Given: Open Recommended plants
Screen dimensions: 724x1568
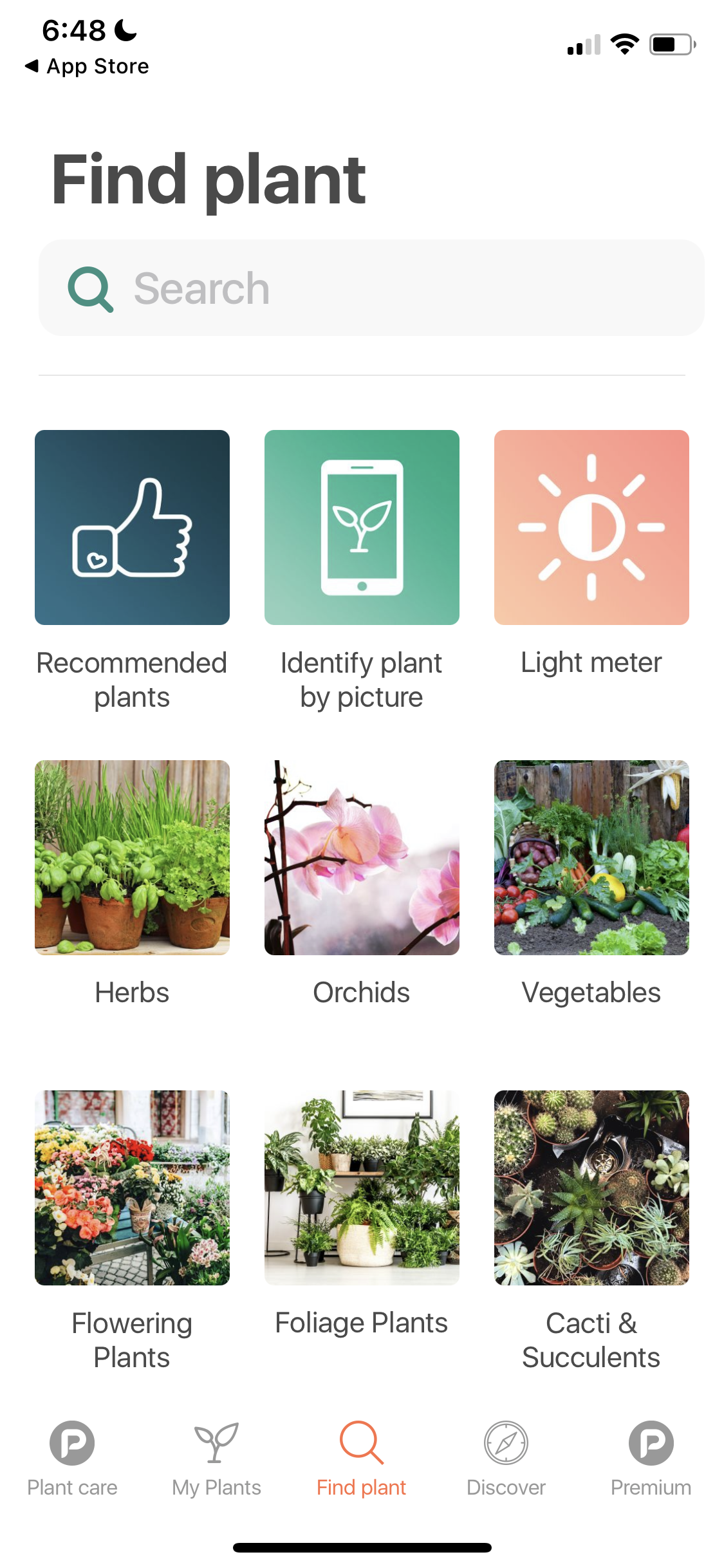Looking at the screenshot, I should pyautogui.click(x=132, y=528).
